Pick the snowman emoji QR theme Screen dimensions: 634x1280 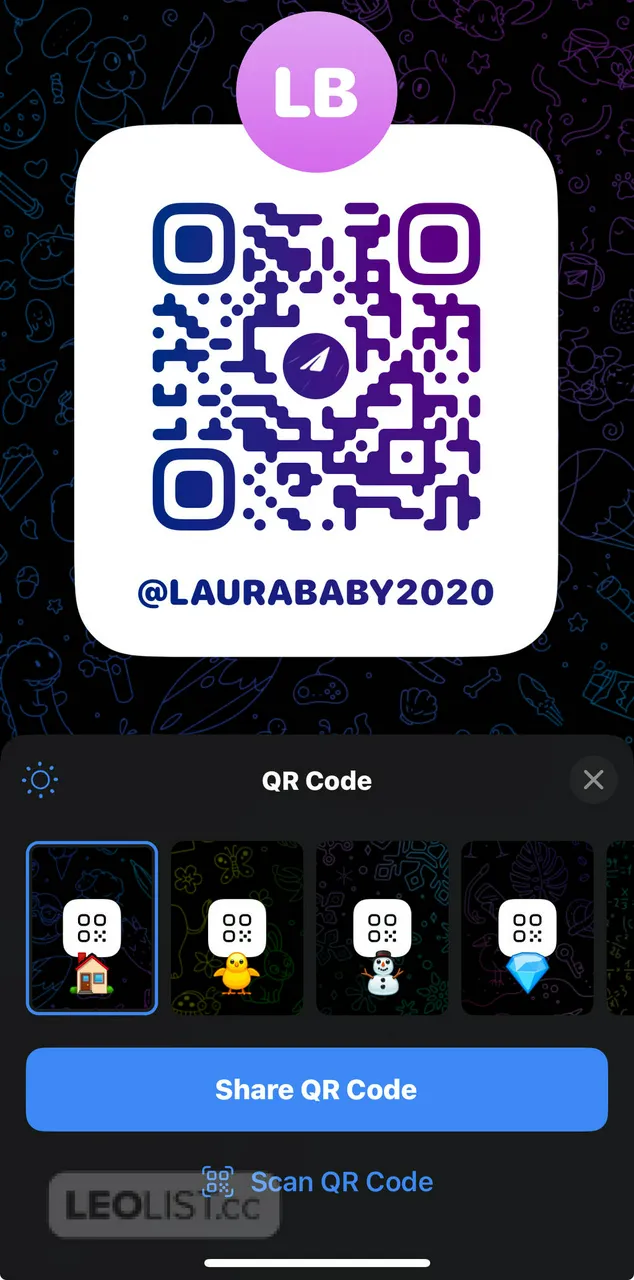tap(382, 928)
